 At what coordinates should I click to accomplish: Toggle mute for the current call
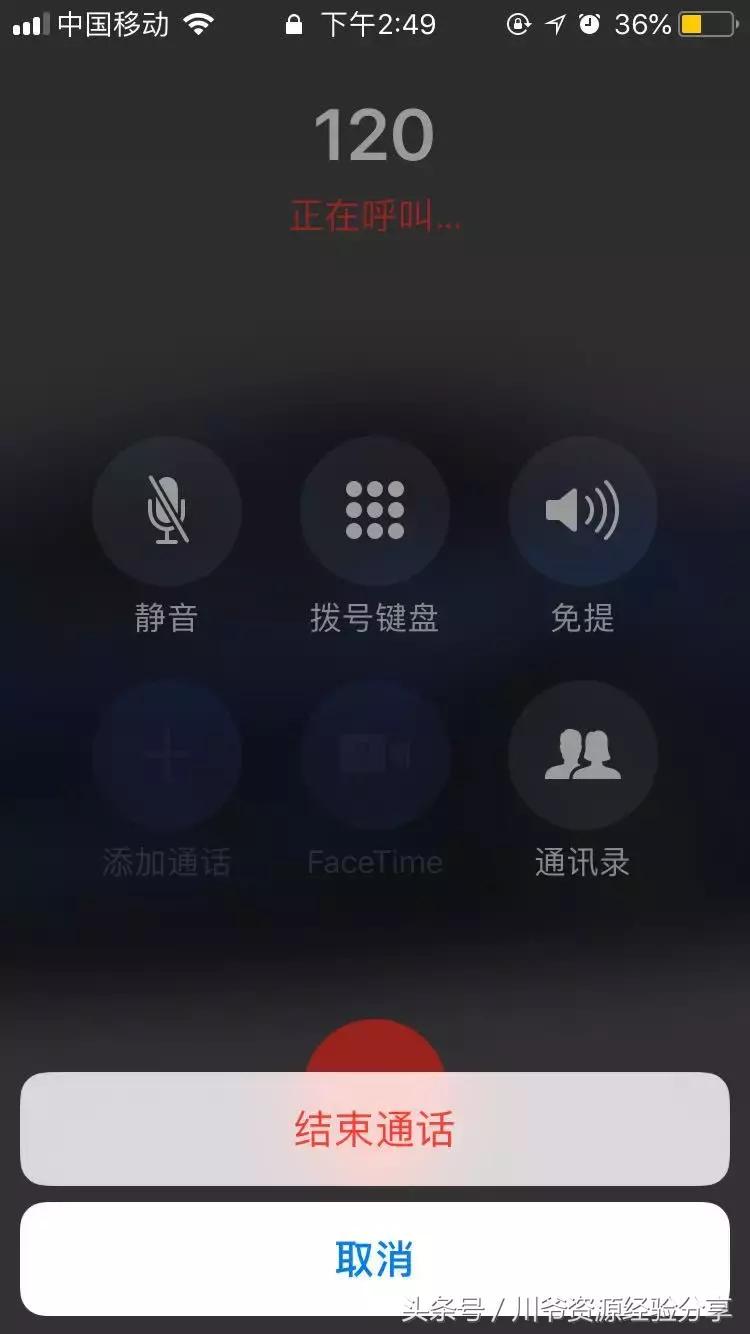pyautogui.click(x=167, y=510)
